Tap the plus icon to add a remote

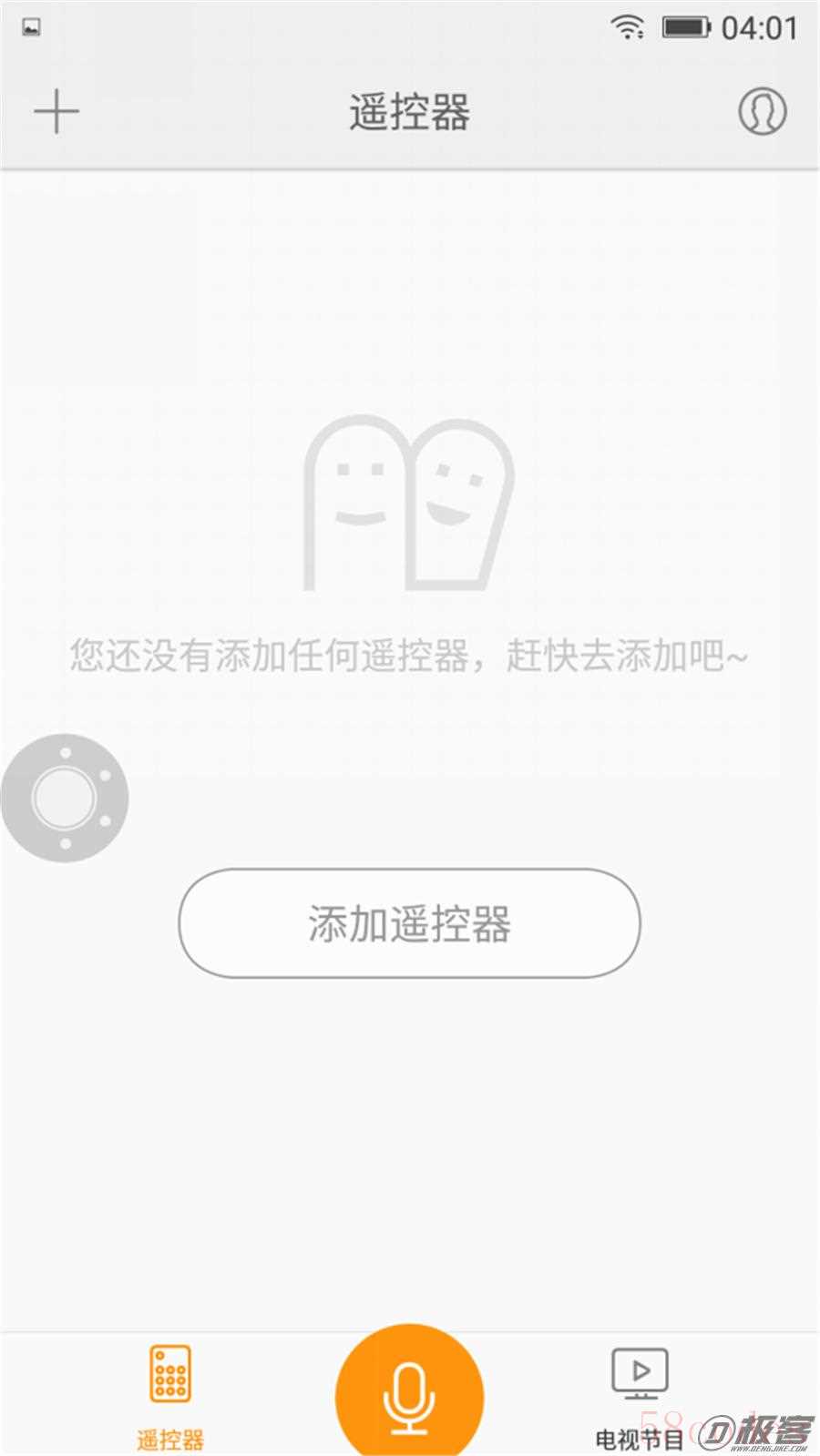coord(56,112)
